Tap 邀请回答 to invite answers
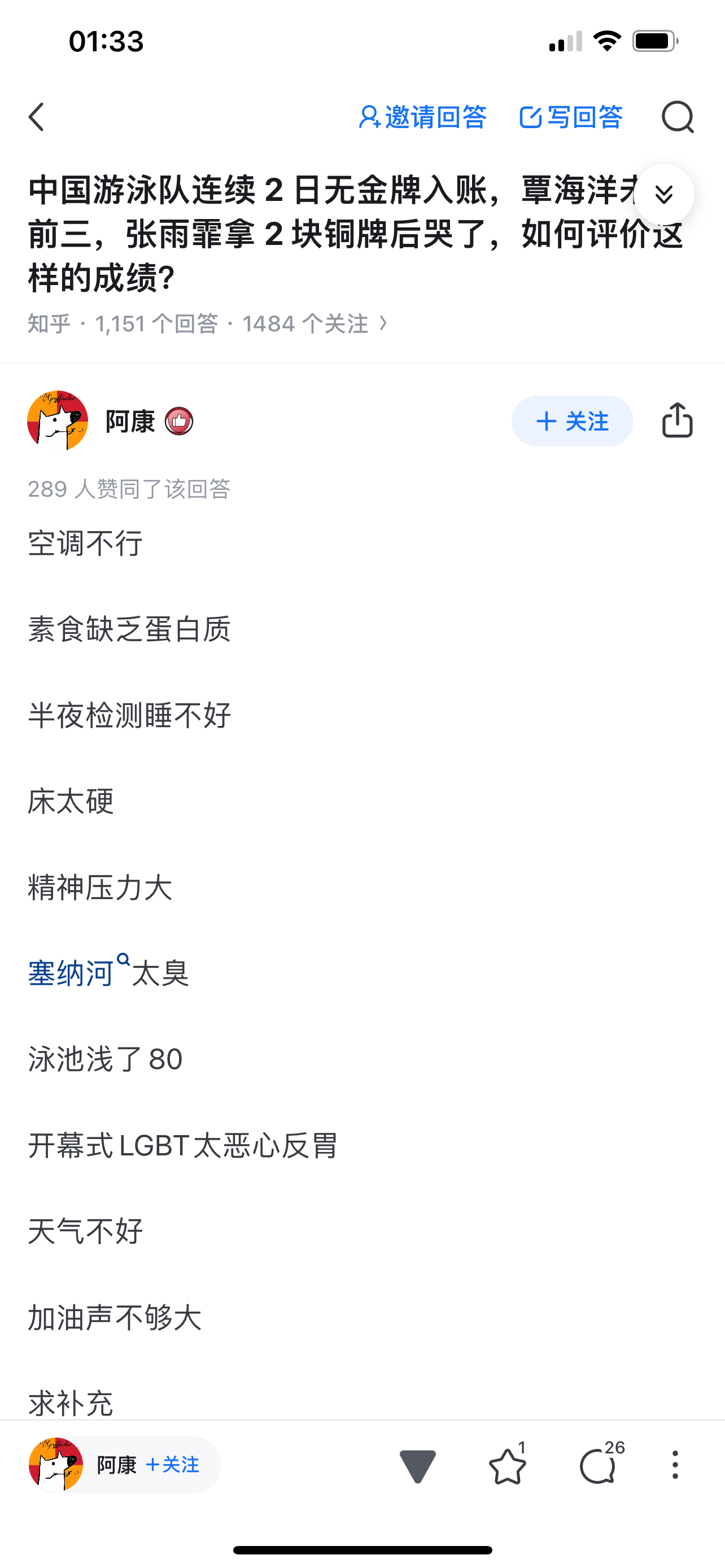 (422, 117)
